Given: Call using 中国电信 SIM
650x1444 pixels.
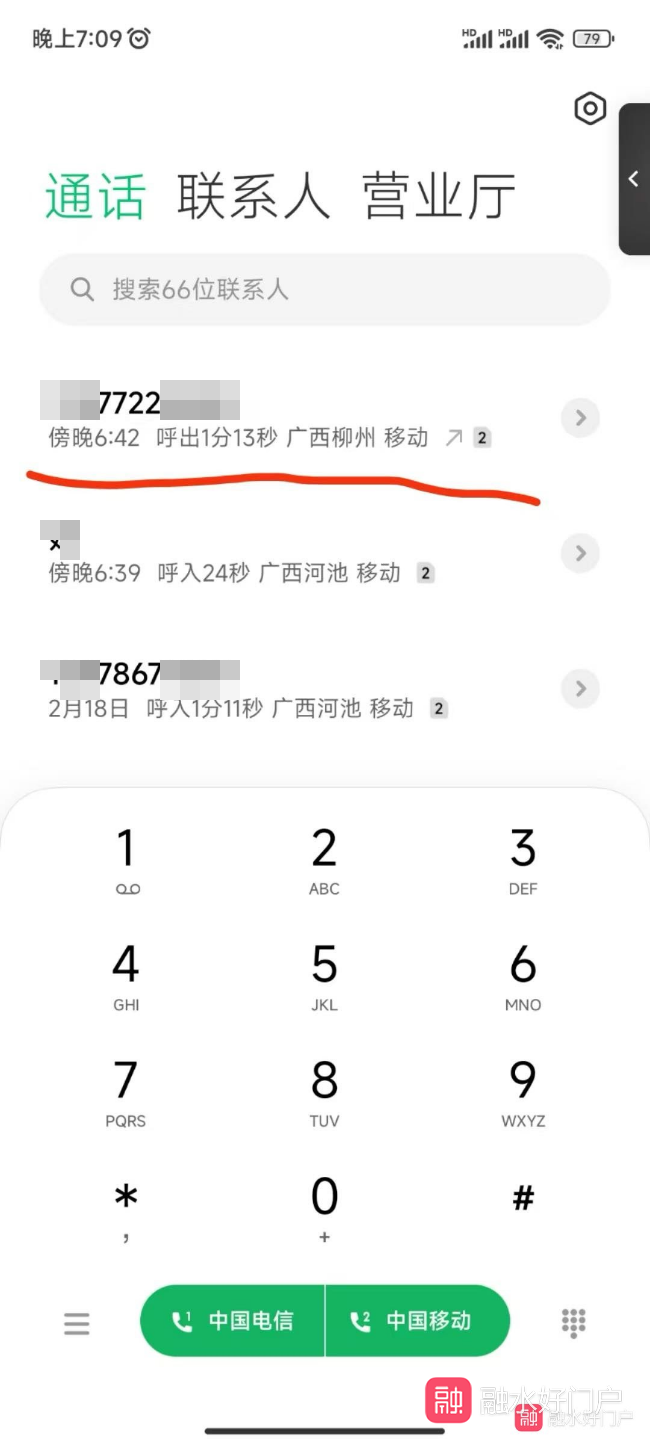Looking at the screenshot, I should pos(233,1321).
